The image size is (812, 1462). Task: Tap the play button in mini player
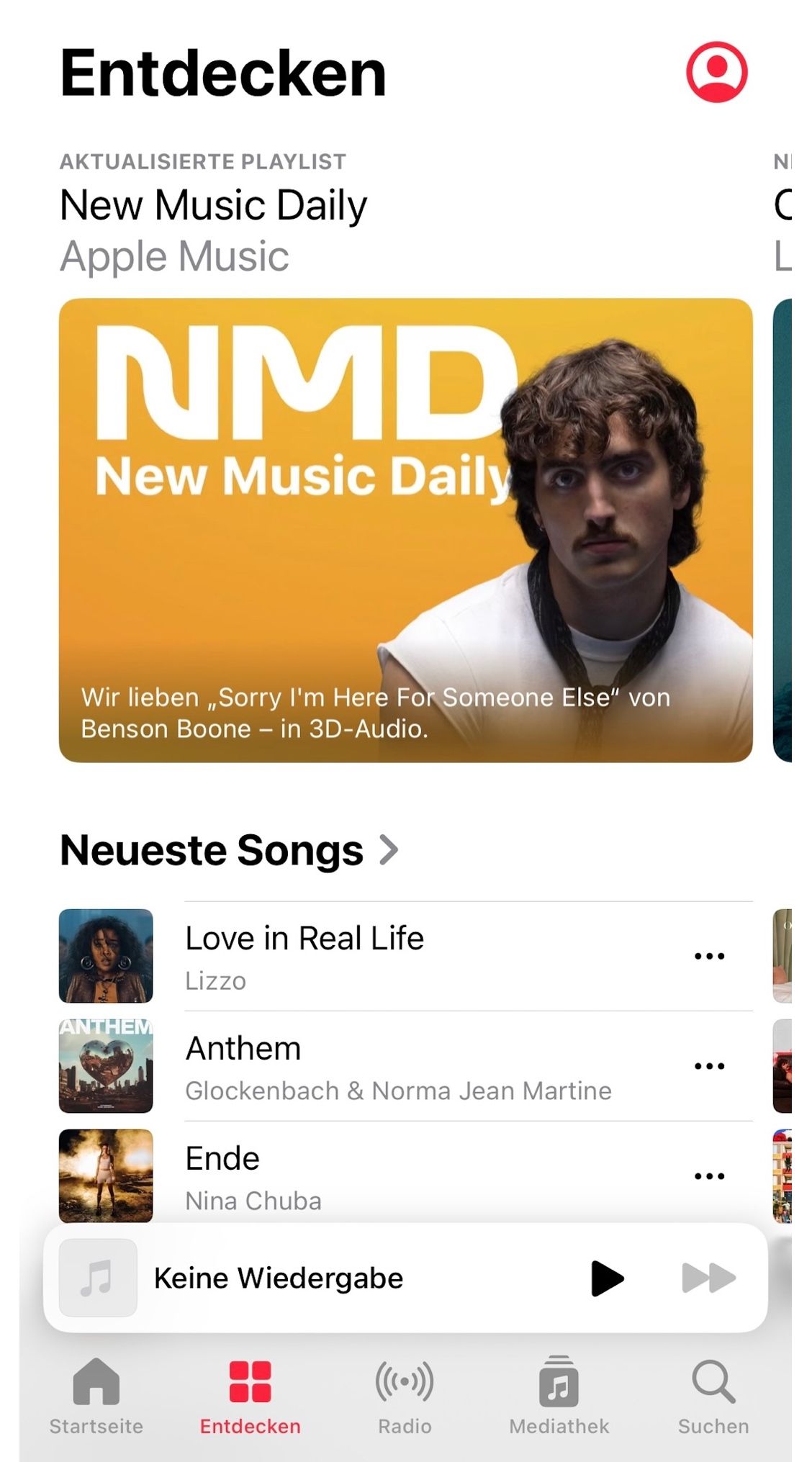pos(606,1278)
